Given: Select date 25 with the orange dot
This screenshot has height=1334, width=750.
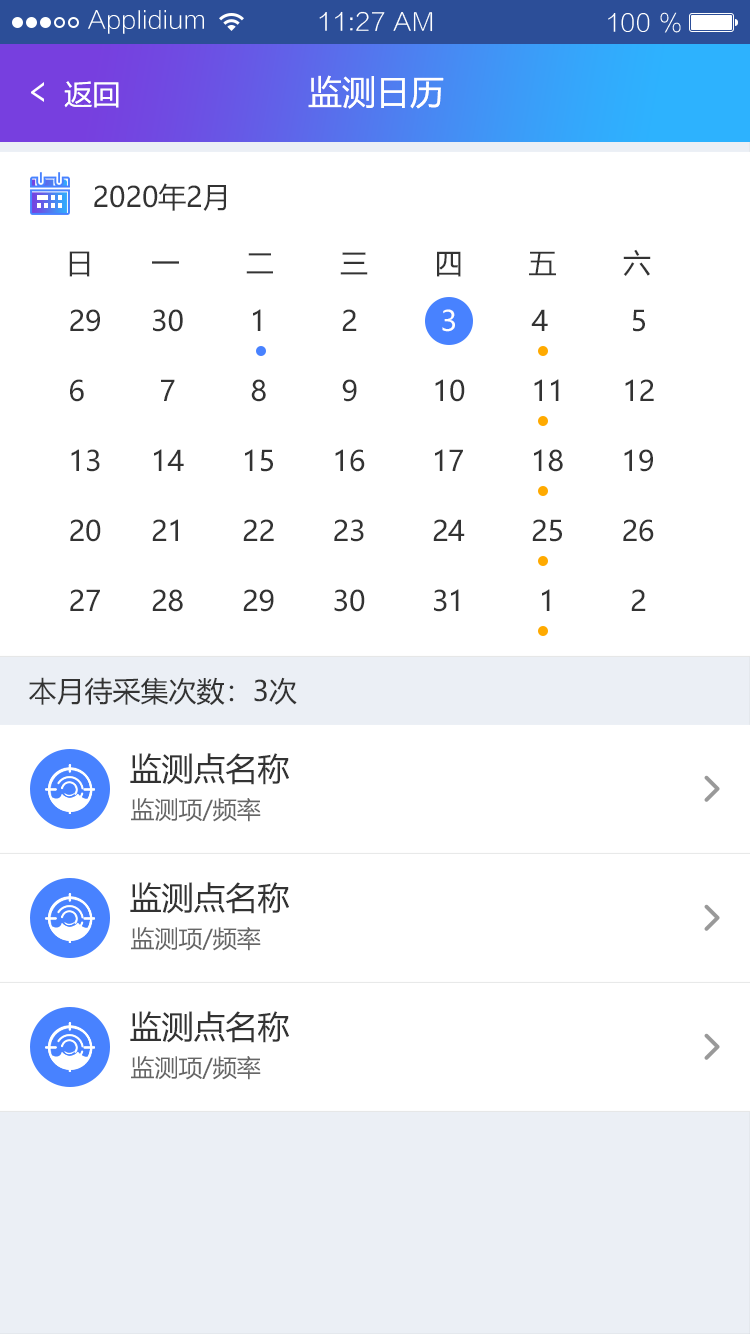Looking at the screenshot, I should point(547,531).
